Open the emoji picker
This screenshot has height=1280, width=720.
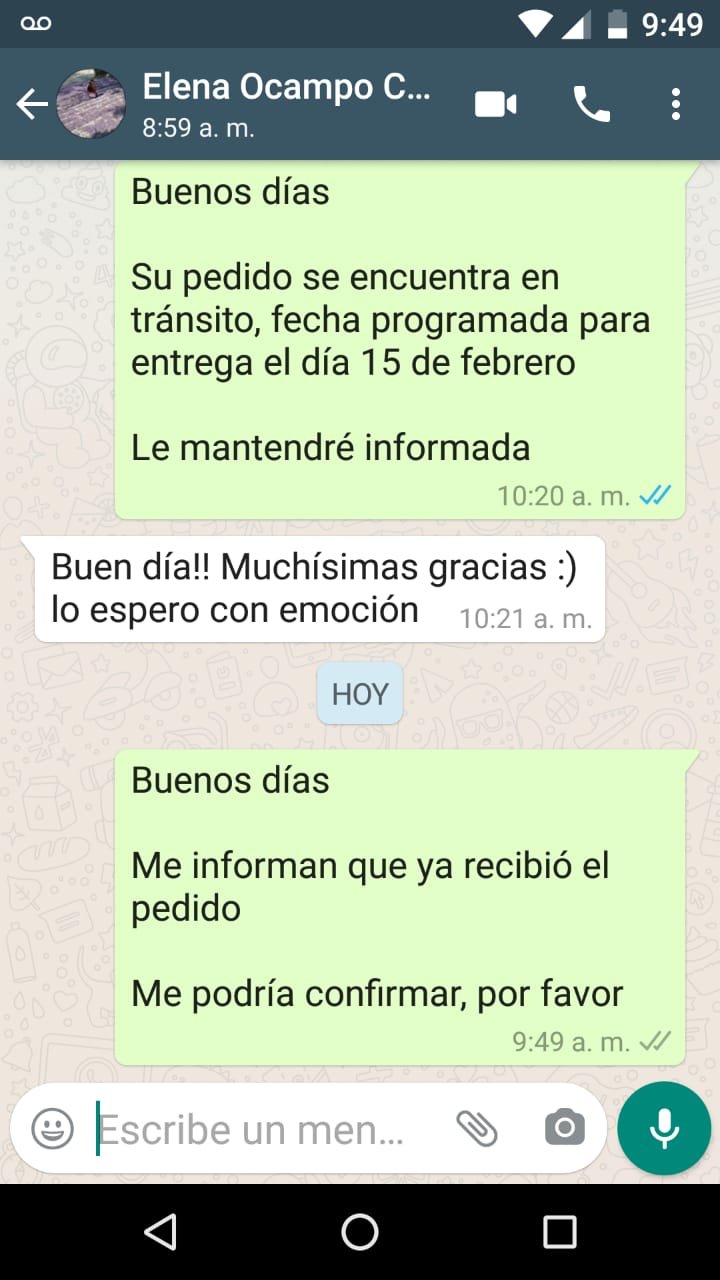point(53,1129)
